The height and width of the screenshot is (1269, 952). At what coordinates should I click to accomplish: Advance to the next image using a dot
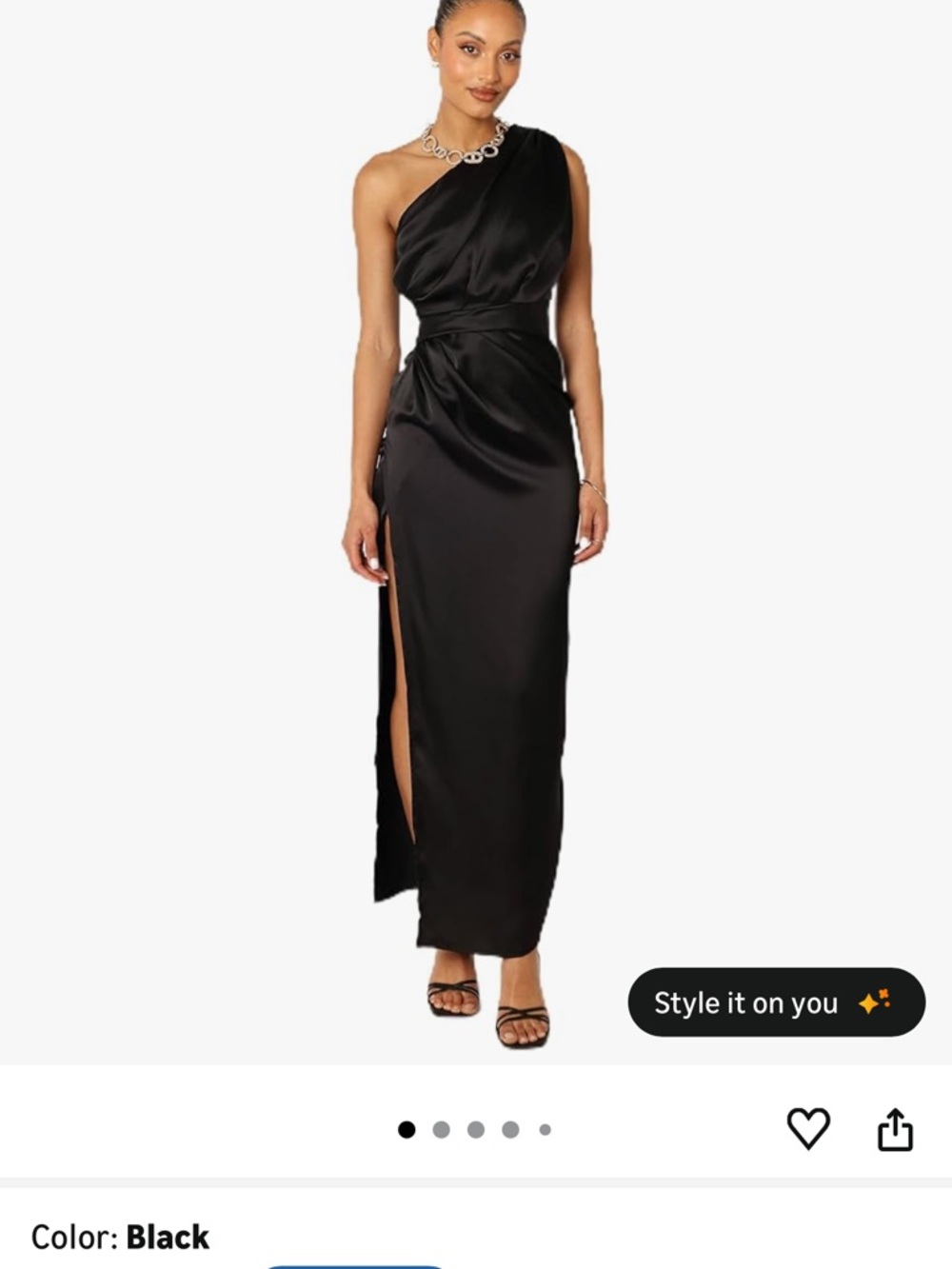click(x=443, y=1129)
